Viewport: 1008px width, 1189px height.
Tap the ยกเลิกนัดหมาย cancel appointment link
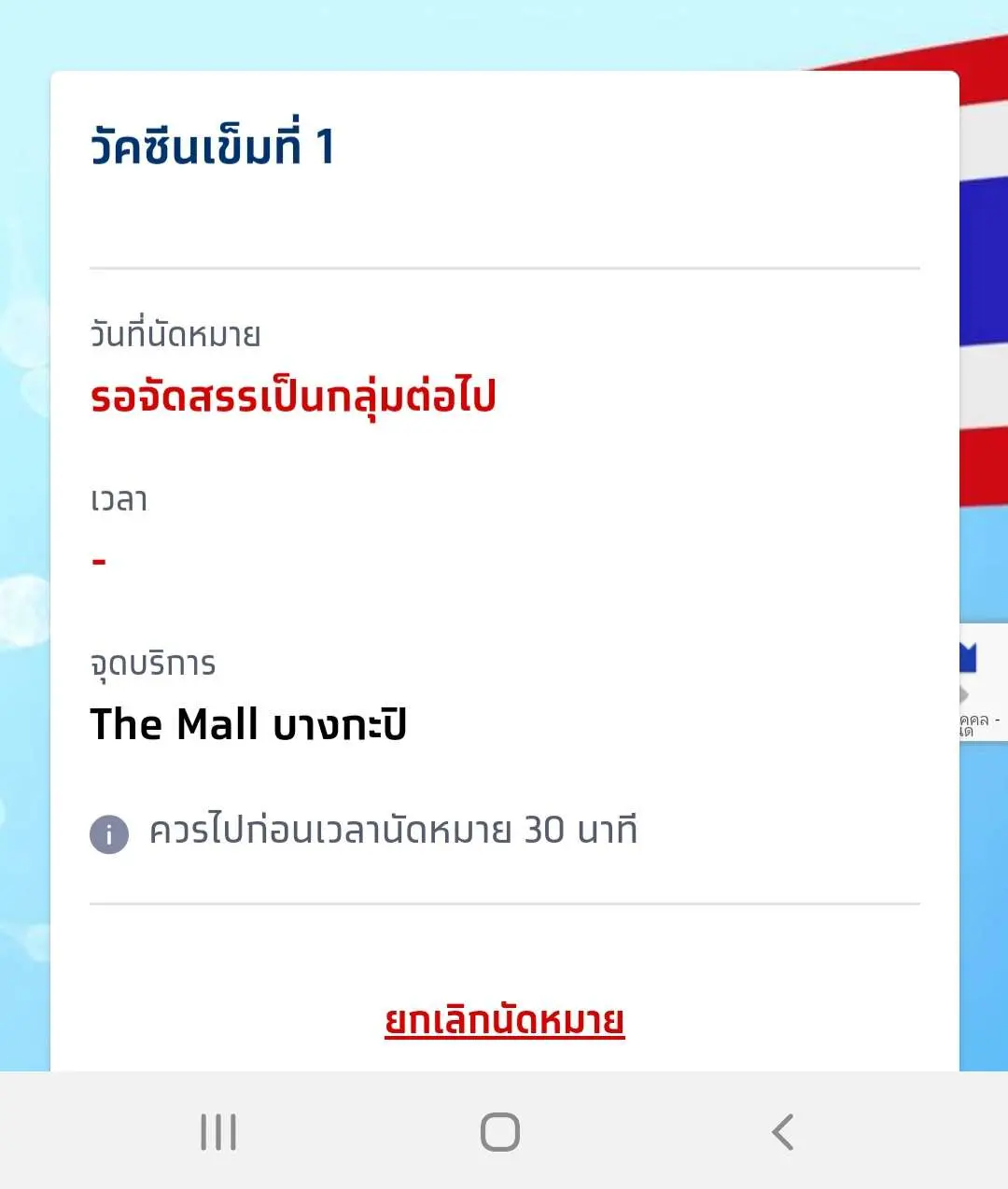[504, 1020]
